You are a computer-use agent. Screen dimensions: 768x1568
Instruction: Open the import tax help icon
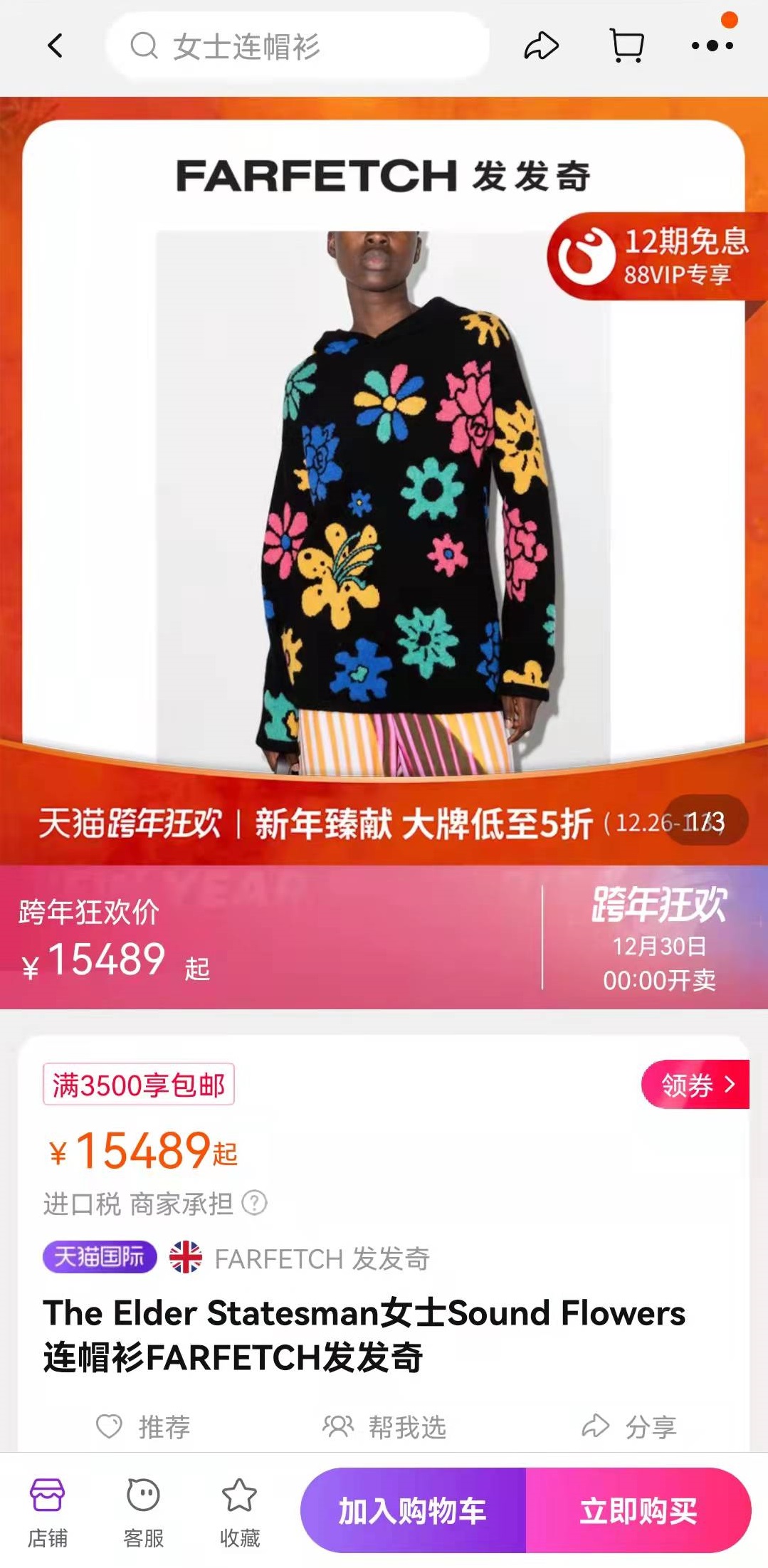[x=254, y=1204]
